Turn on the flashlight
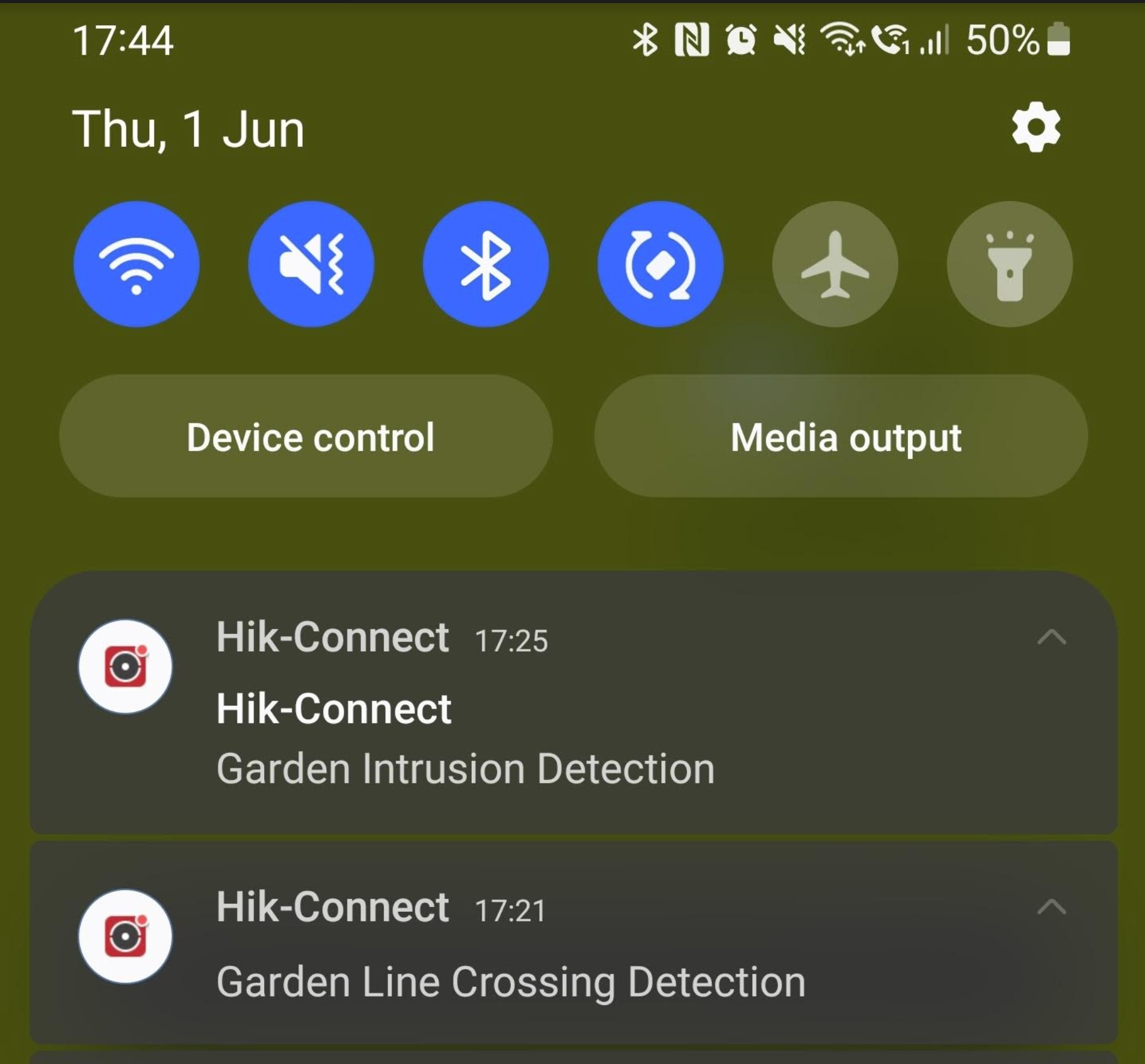 point(1009,264)
